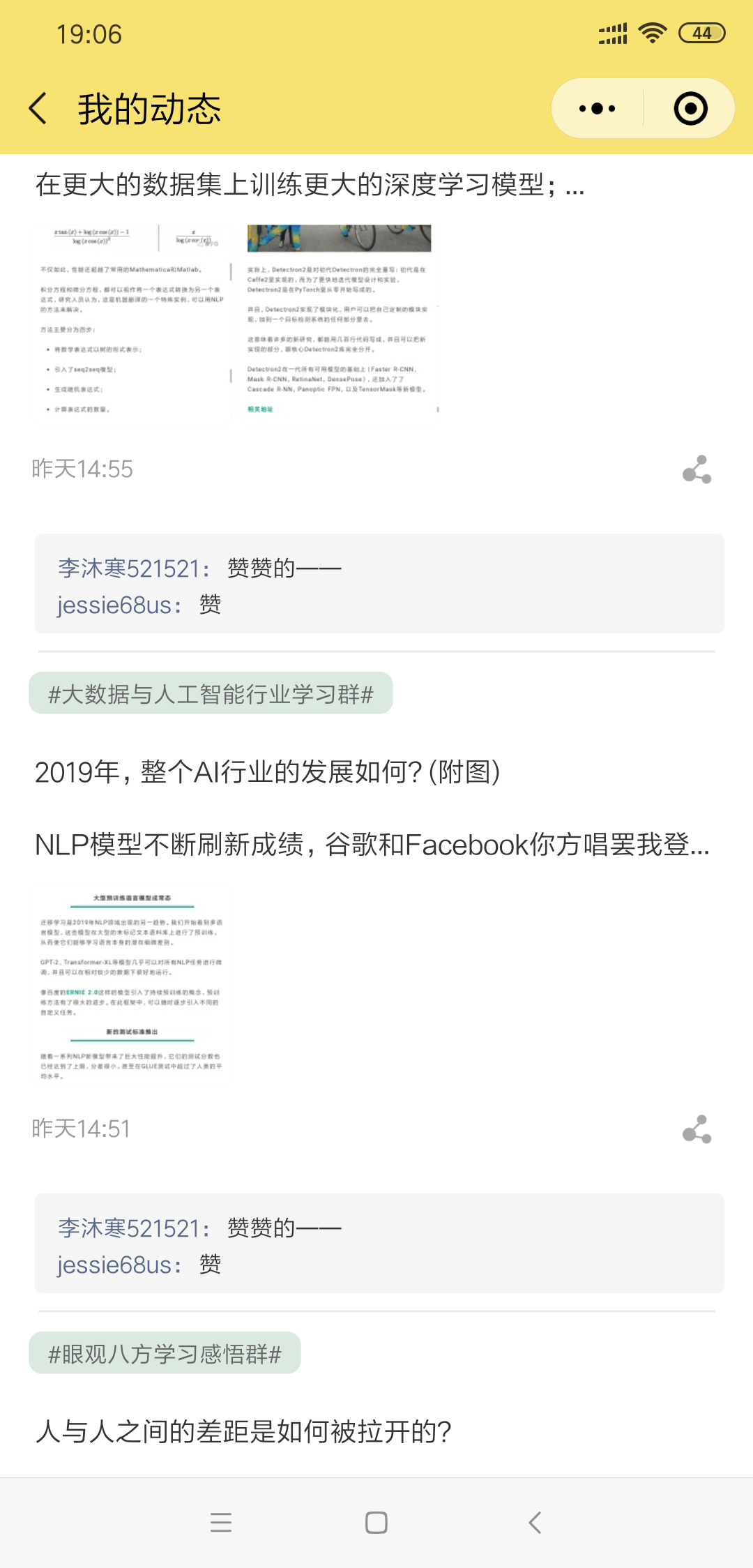Go back from 我的动态 page

[39, 109]
